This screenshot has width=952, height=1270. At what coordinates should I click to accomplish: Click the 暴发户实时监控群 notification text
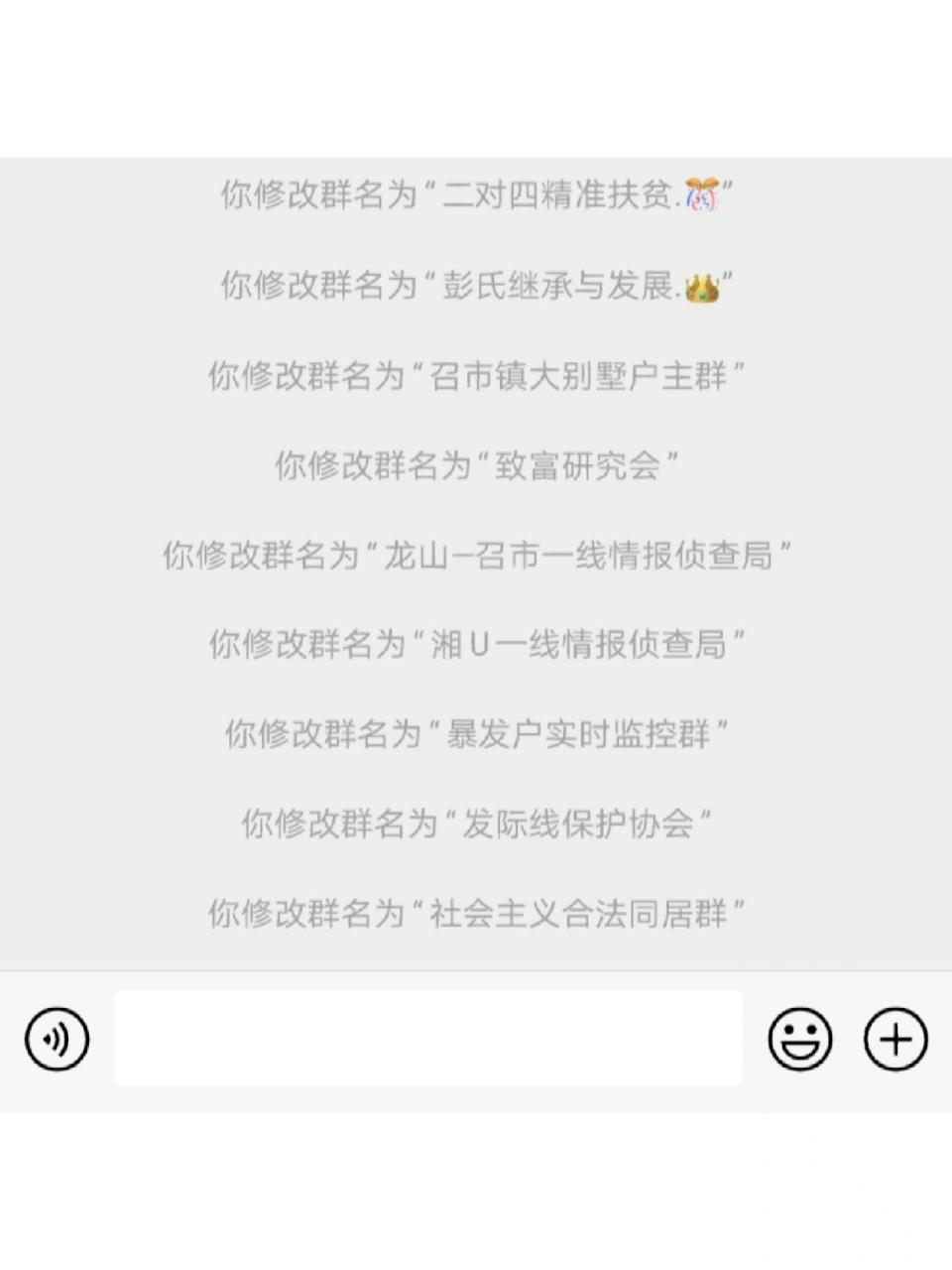pos(476,731)
